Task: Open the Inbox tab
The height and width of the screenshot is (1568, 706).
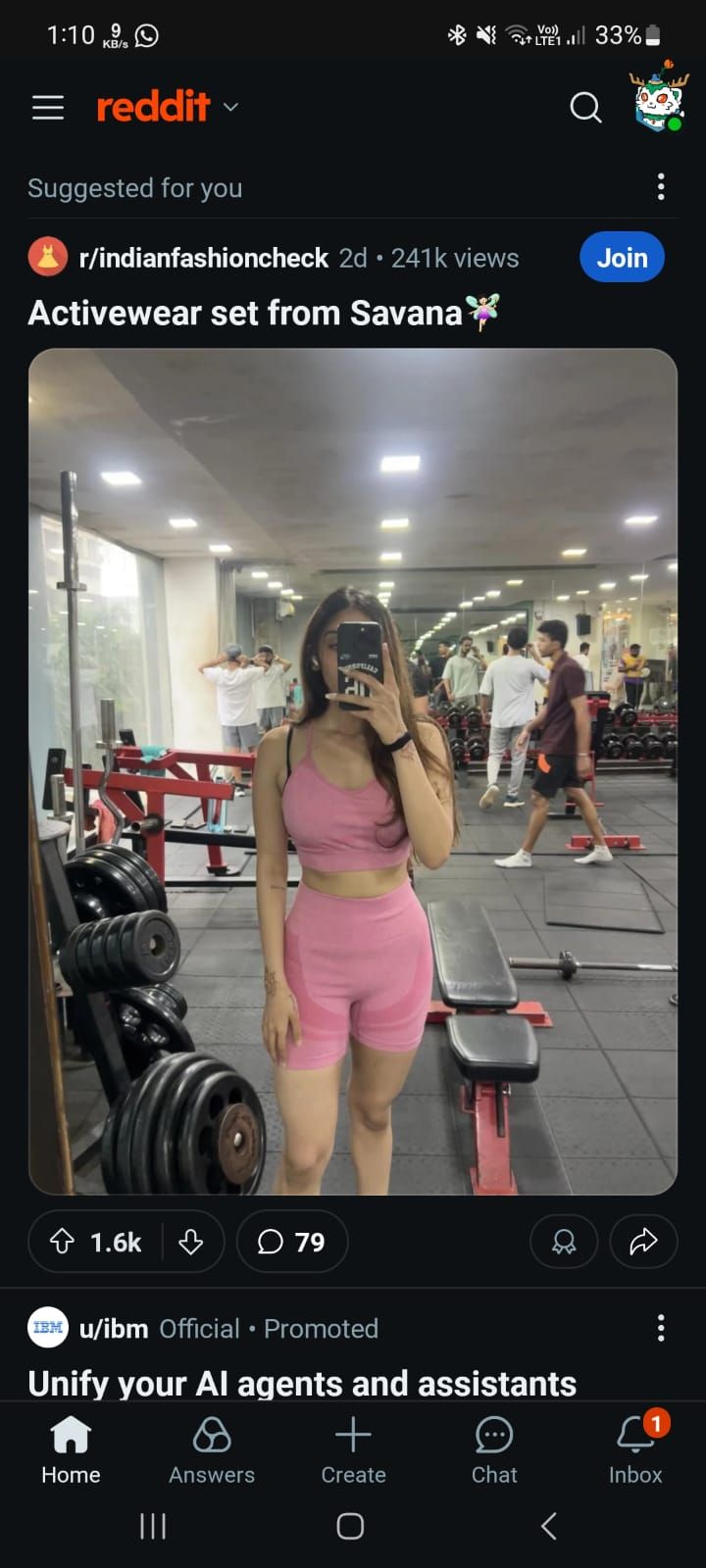Action: pos(635,1450)
